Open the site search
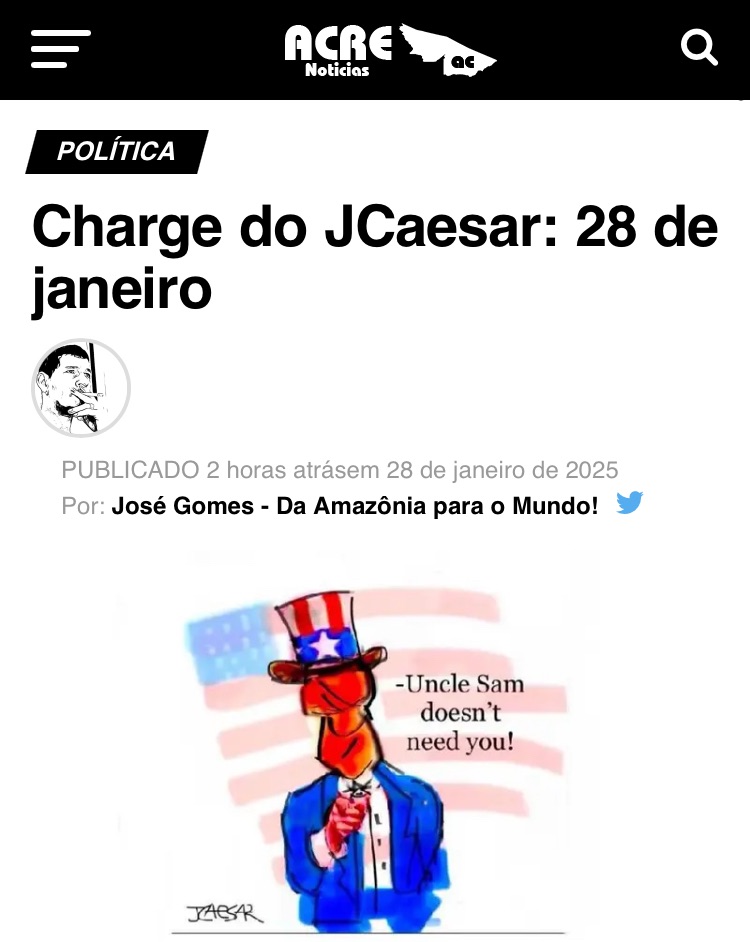Image resolution: width=750 pixels, height=942 pixels. [699, 47]
